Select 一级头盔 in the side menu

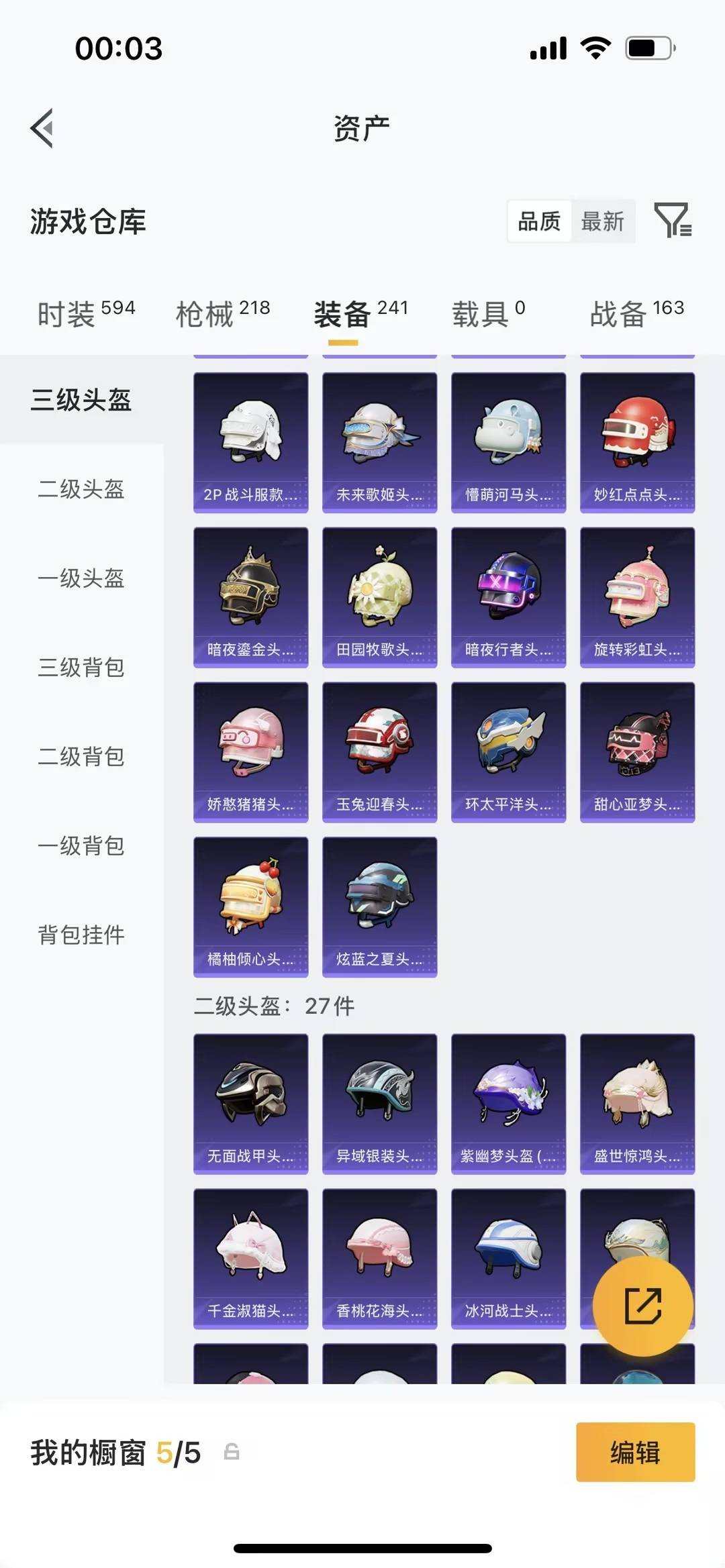tap(81, 578)
